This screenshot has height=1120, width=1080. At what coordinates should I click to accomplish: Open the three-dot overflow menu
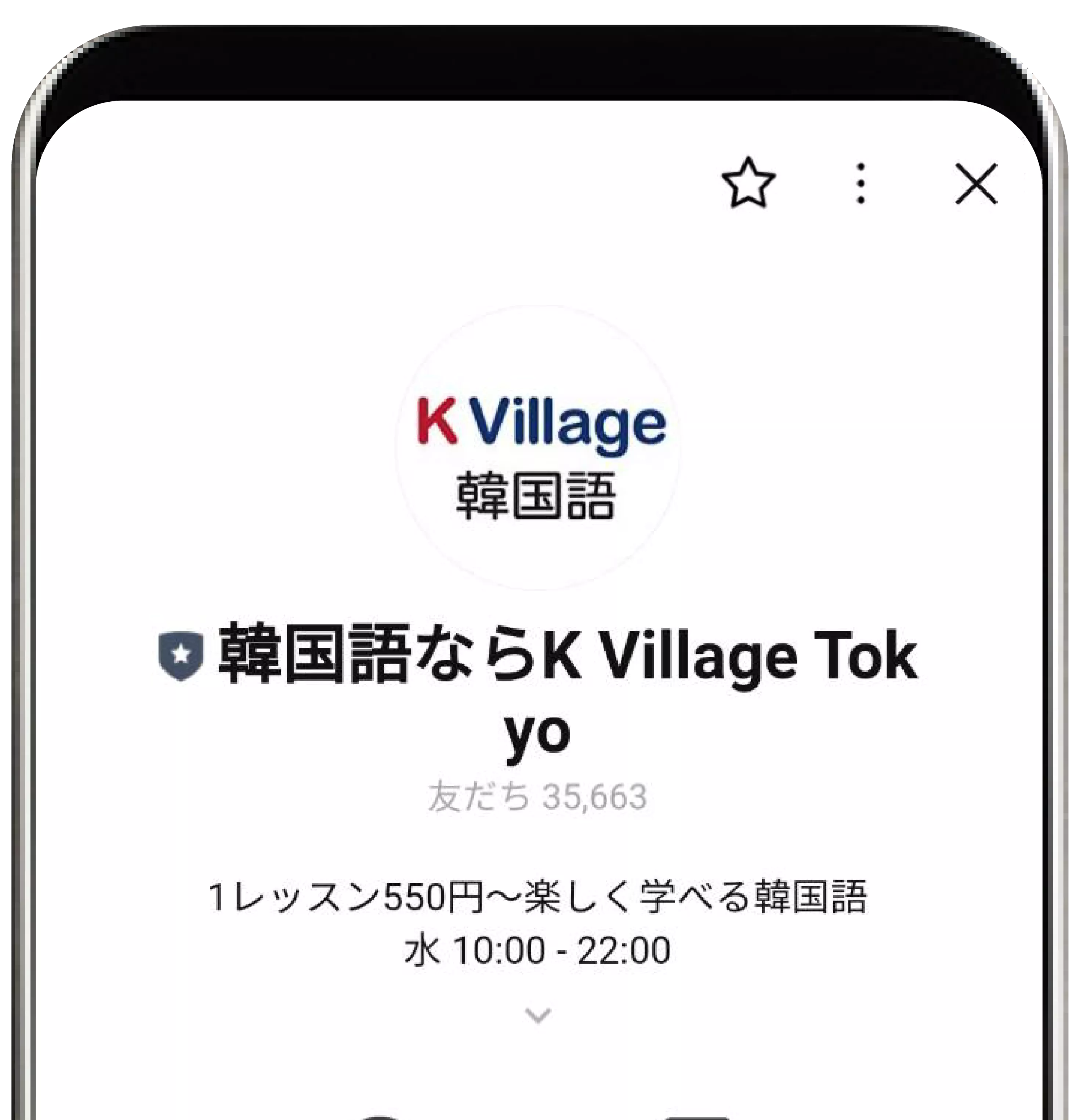[x=861, y=184]
